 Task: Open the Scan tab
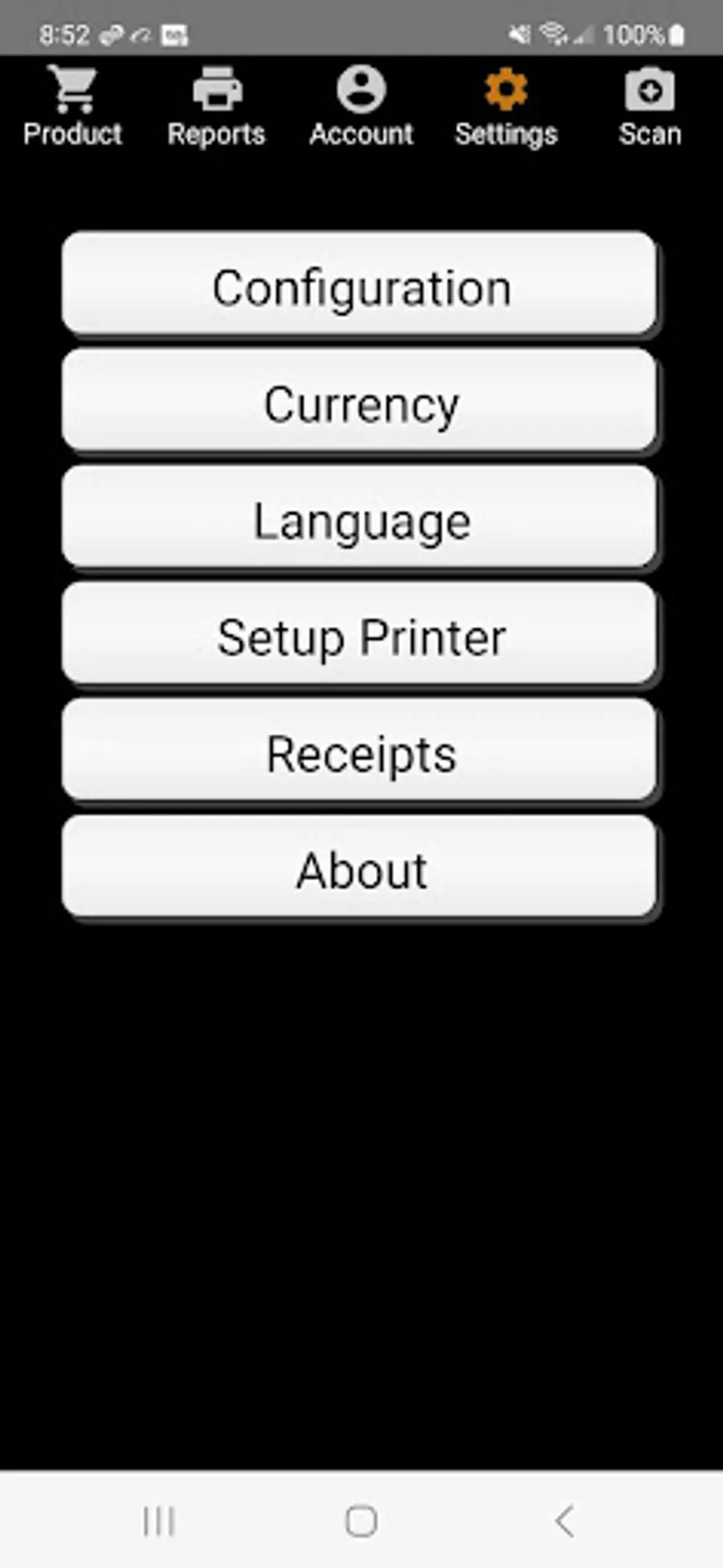(650, 107)
